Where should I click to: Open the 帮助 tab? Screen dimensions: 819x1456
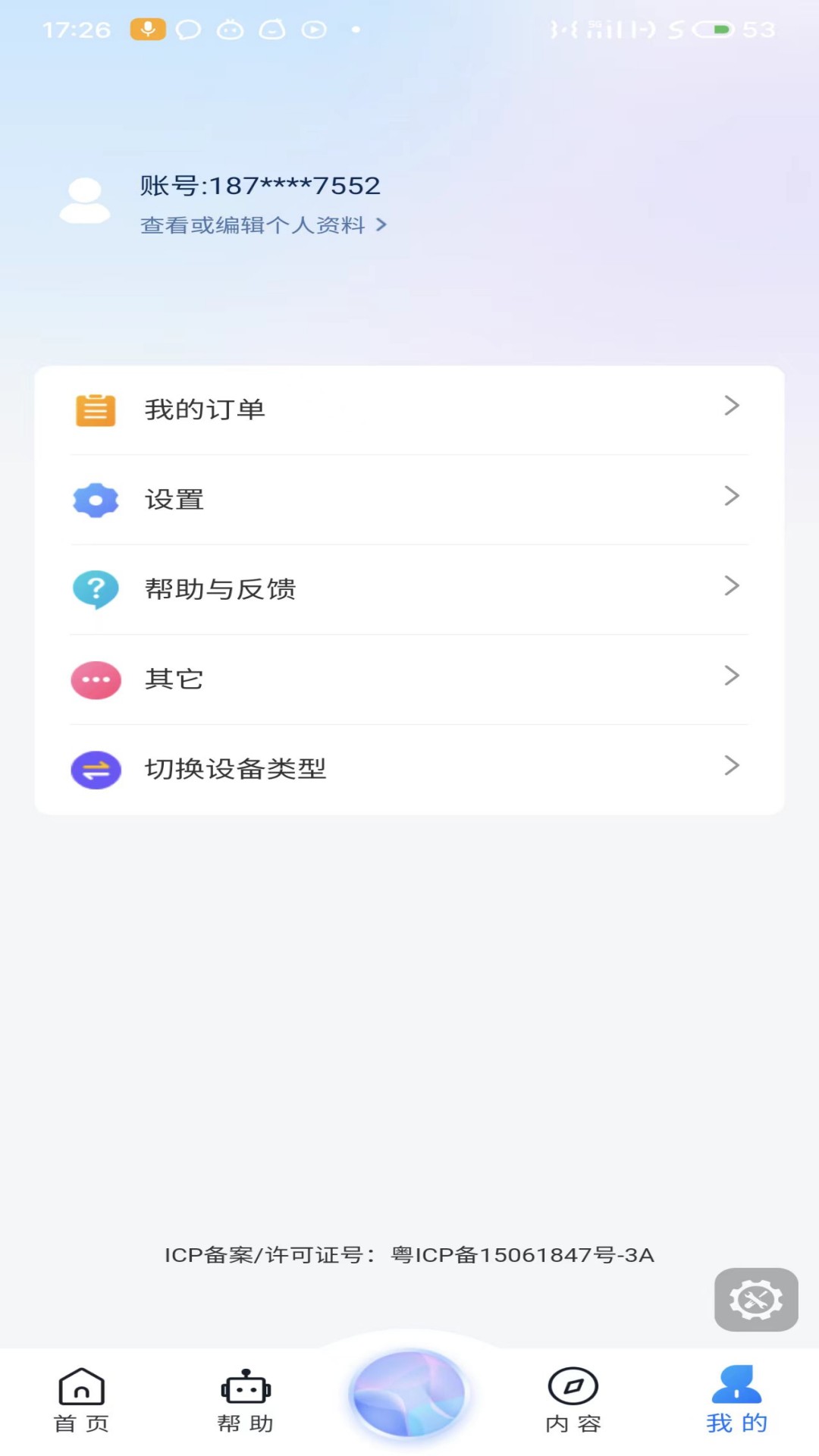[x=245, y=1401]
